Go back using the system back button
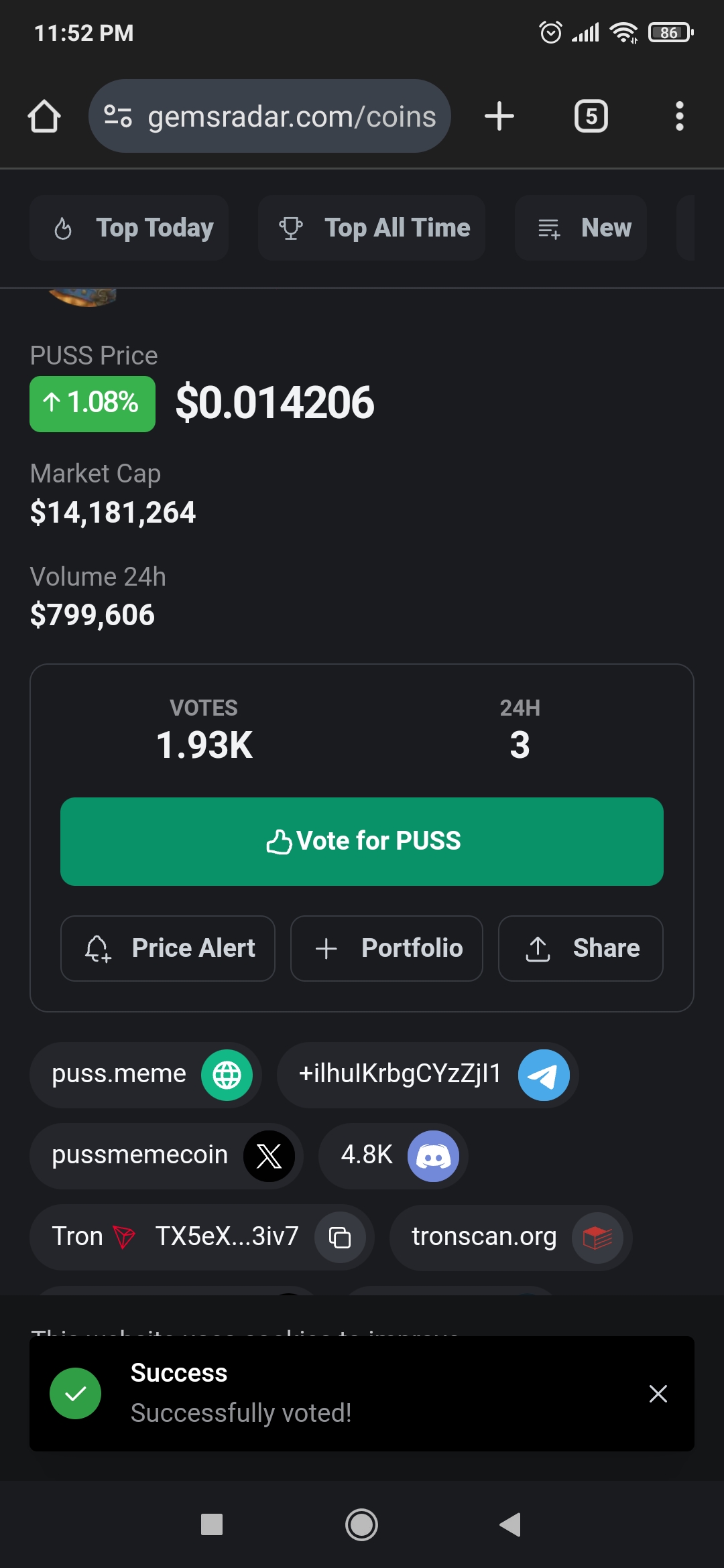The height and width of the screenshot is (1568, 724). pos(510,1524)
